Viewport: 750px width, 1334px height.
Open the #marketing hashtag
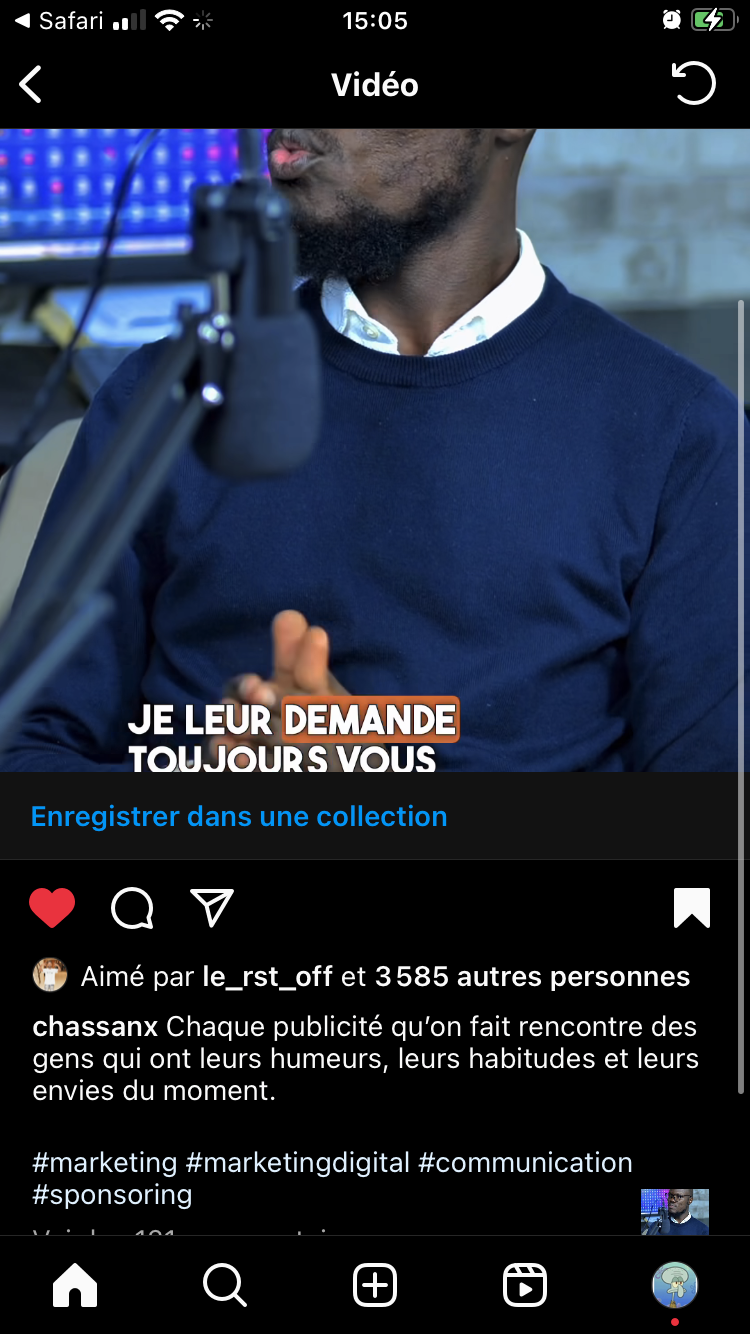tap(105, 1163)
